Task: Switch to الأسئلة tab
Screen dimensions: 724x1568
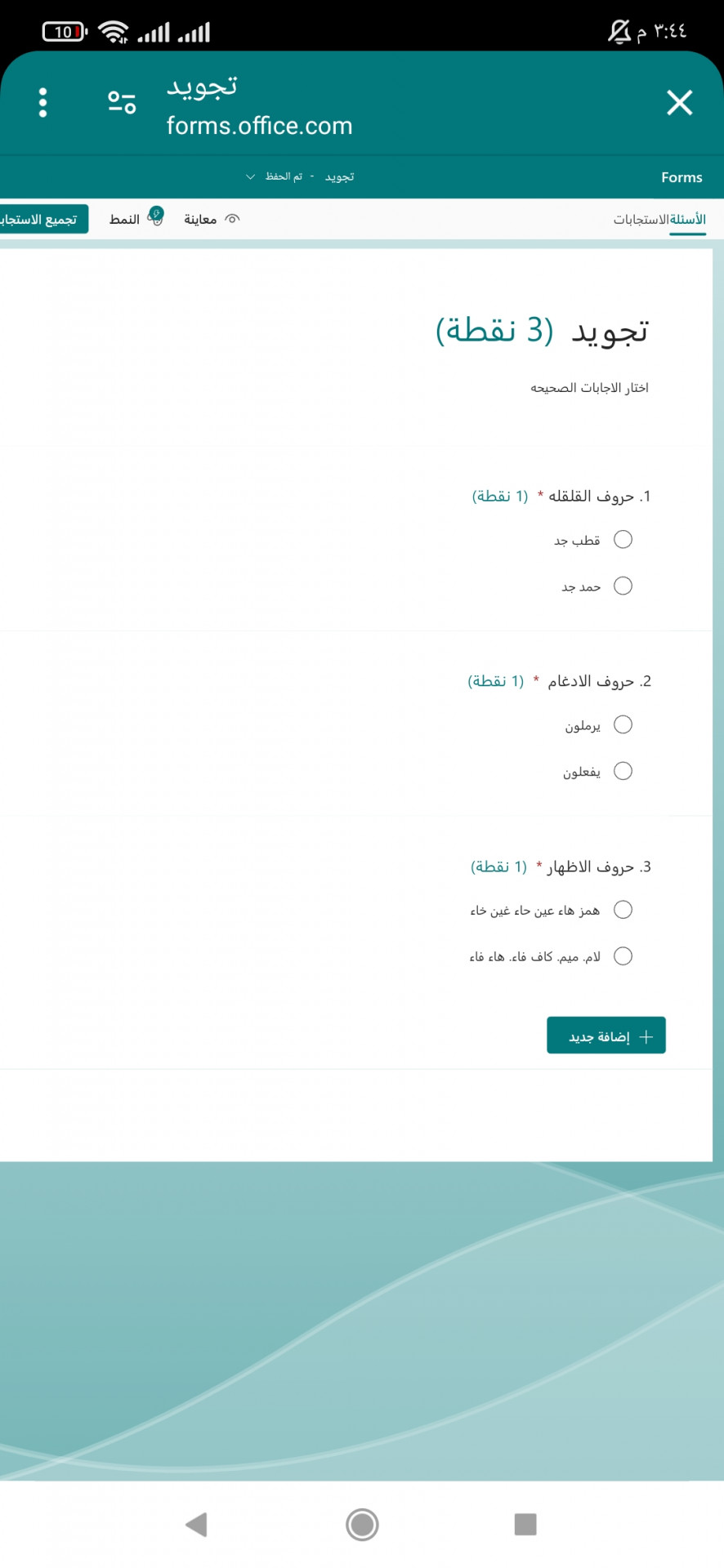Action: pyautogui.click(x=687, y=219)
